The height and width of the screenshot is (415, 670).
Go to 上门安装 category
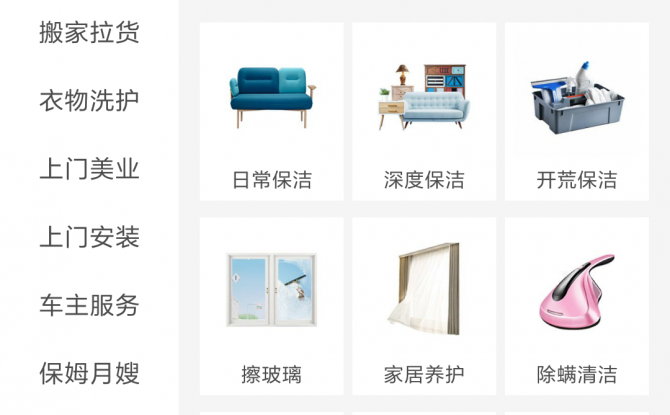coord(89,237)
